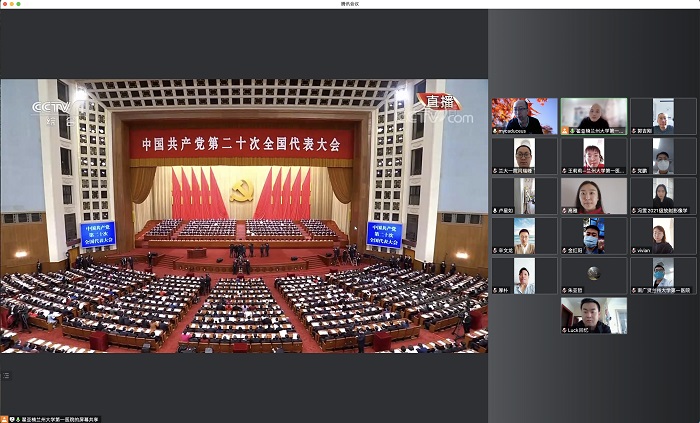Select mycaduceus's video tile
Viewport: 700px width, 423px height.
pos(524,115)
